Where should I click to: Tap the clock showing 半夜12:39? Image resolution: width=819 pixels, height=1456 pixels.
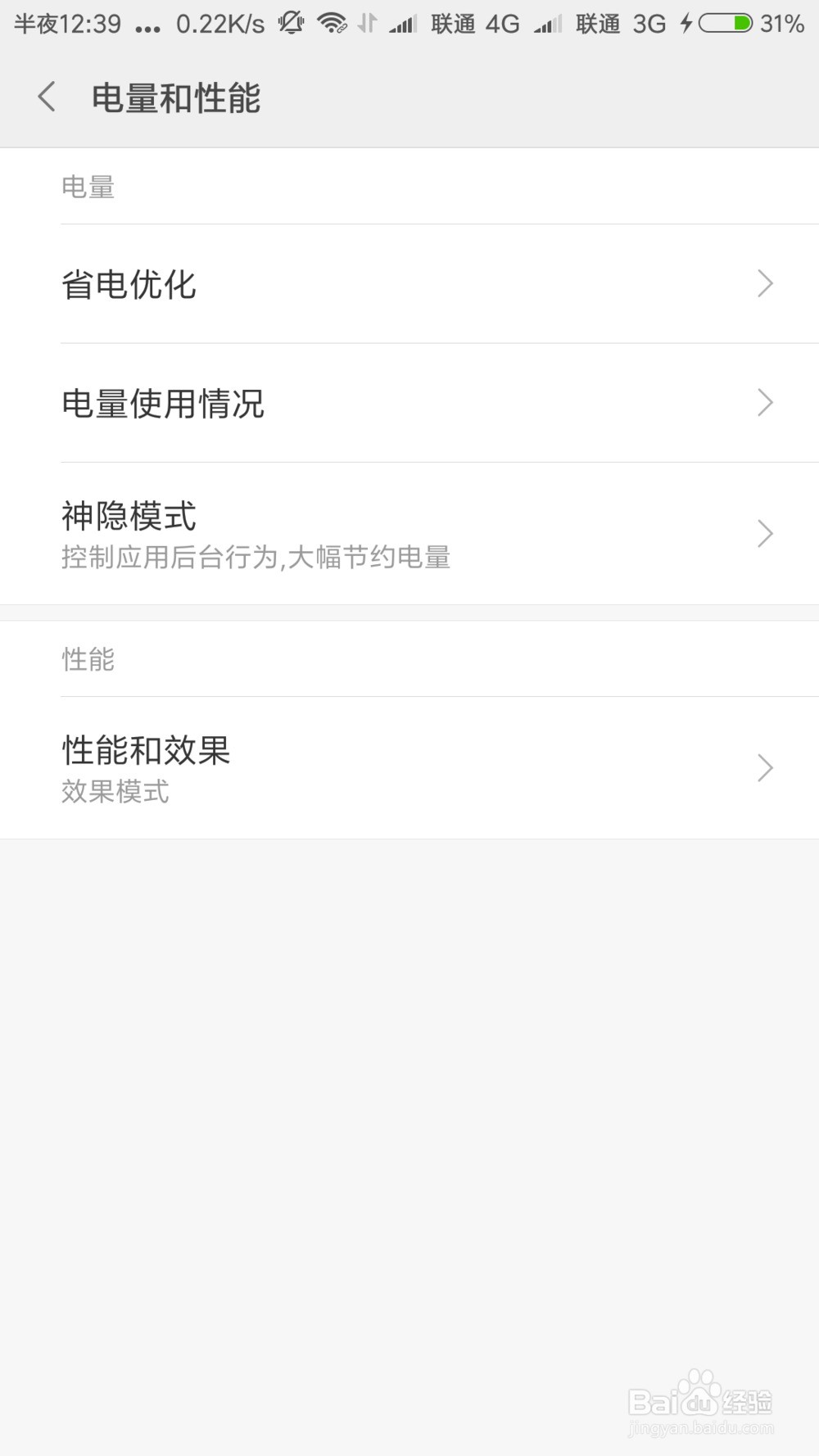click(x=67, y=23)
